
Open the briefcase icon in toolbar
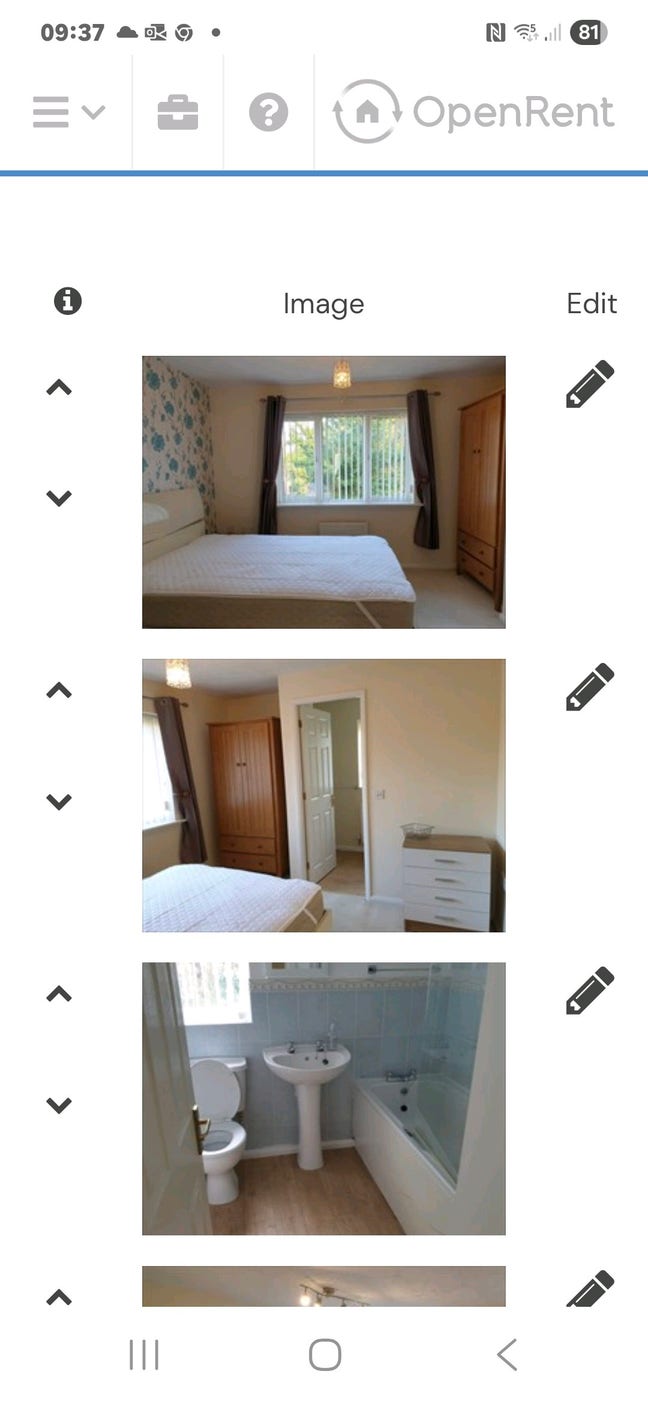(178, 112)
